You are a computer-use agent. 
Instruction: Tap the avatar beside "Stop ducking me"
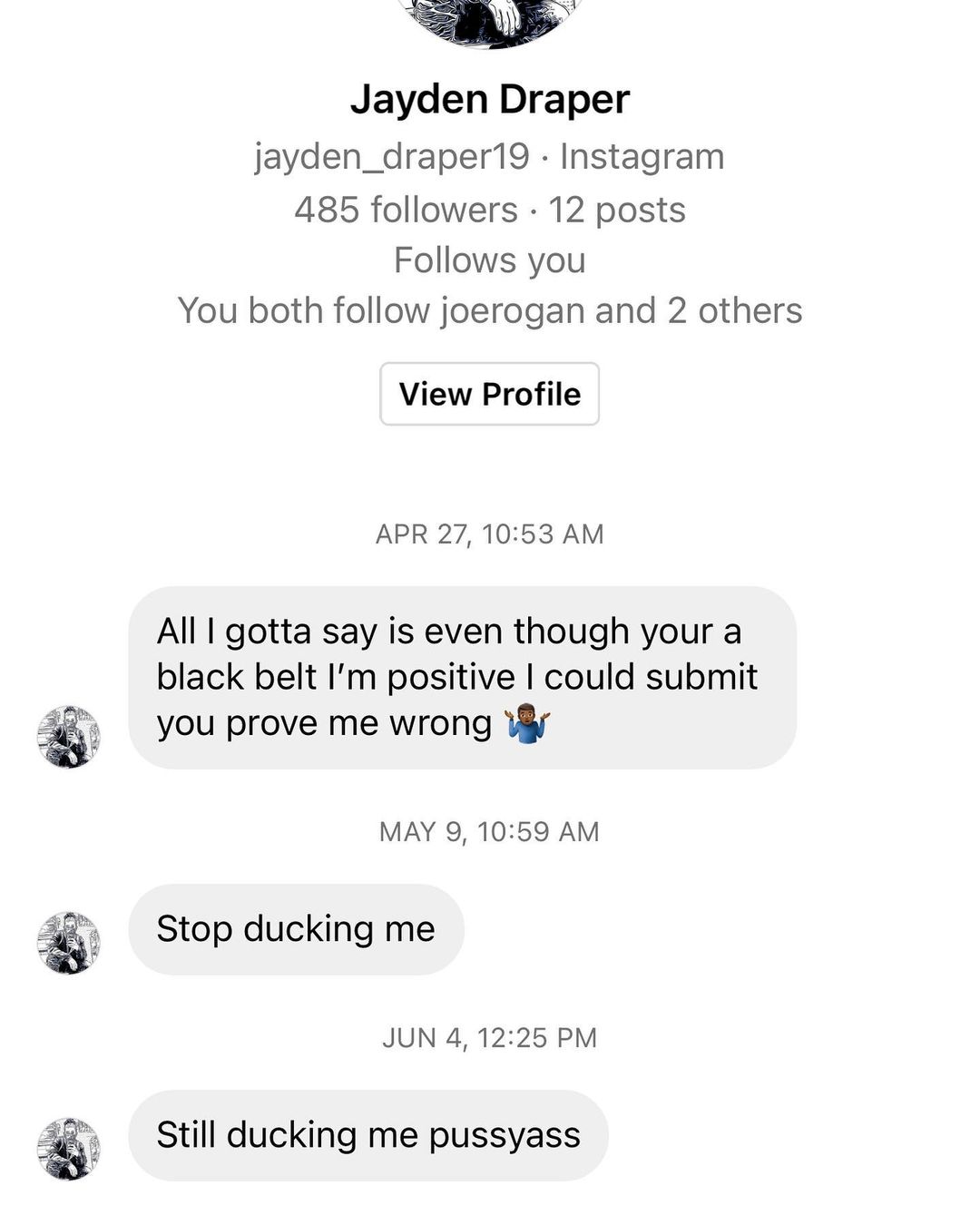(68, 943)
